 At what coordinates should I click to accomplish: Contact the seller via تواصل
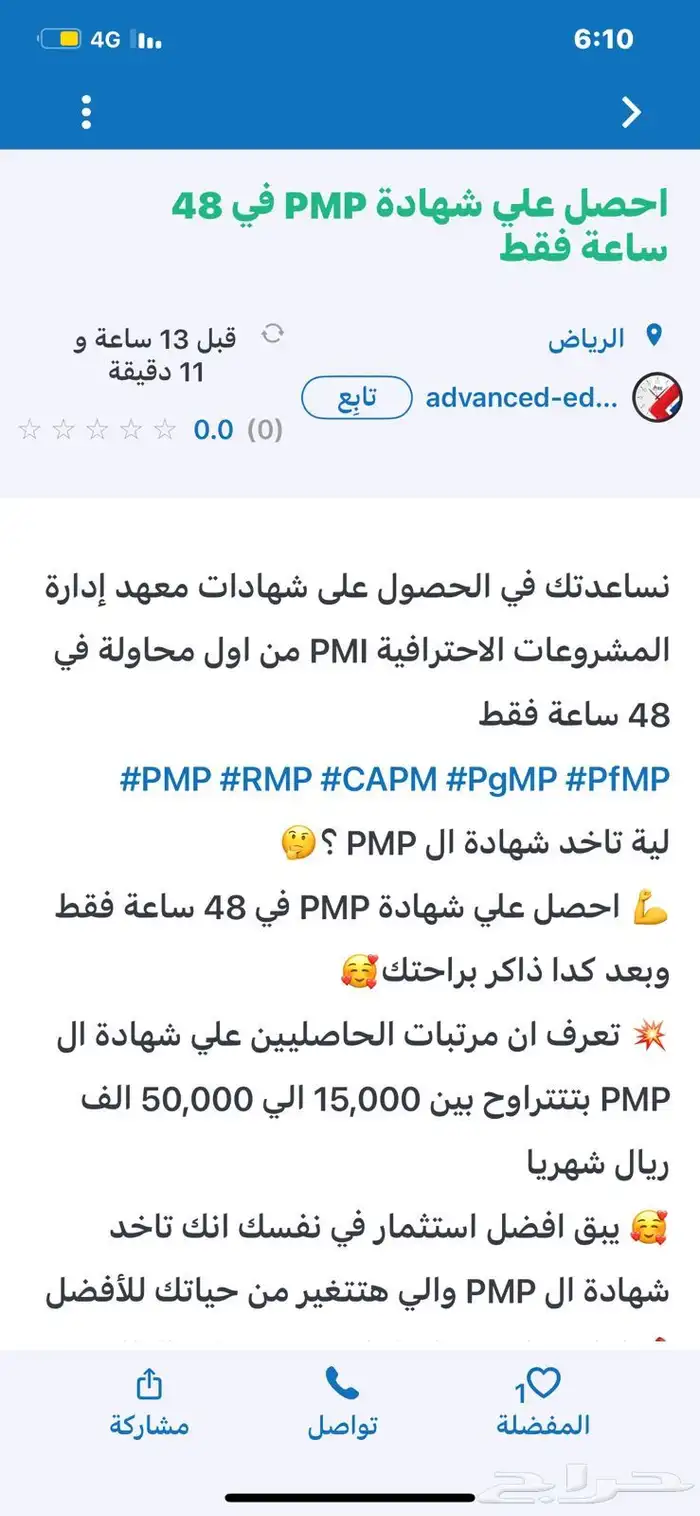(x=342, y=1401)
